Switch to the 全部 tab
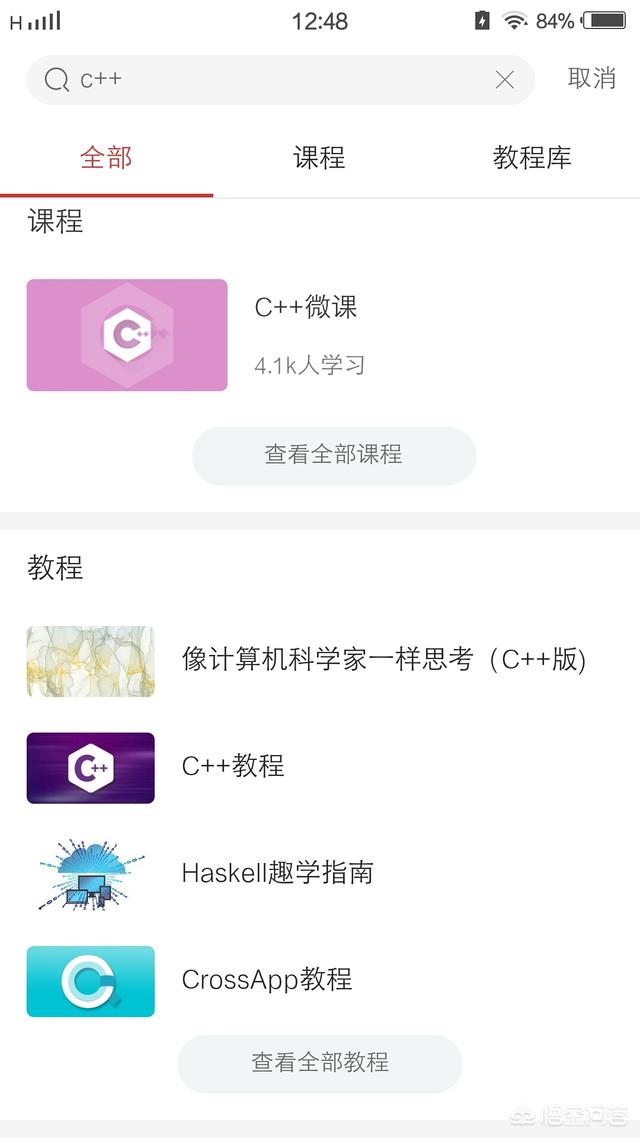640x1138 pixels. pos(106,158)
